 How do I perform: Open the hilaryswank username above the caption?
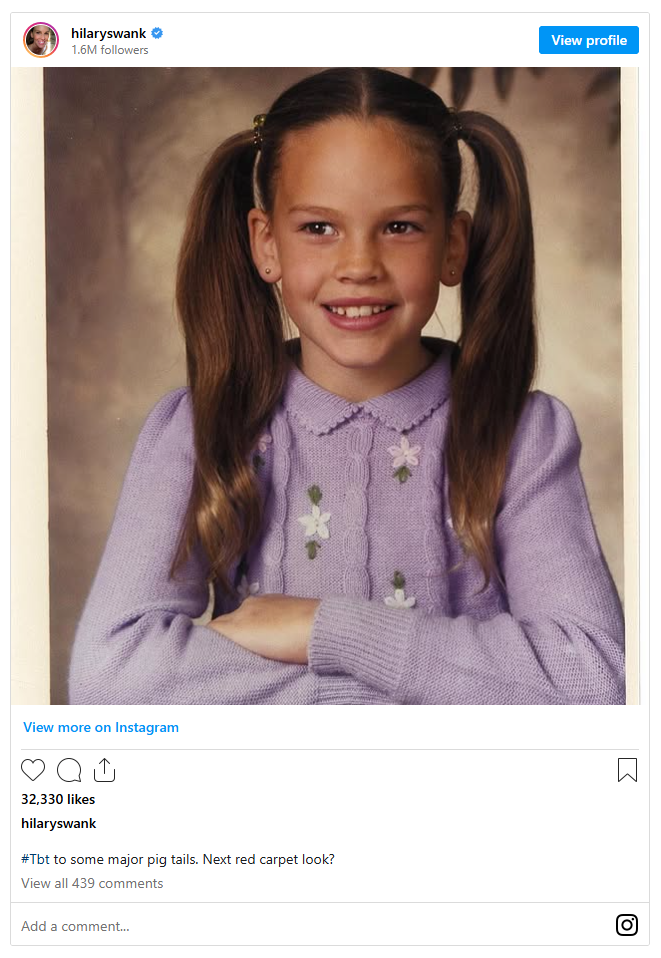tap(58, 823)
